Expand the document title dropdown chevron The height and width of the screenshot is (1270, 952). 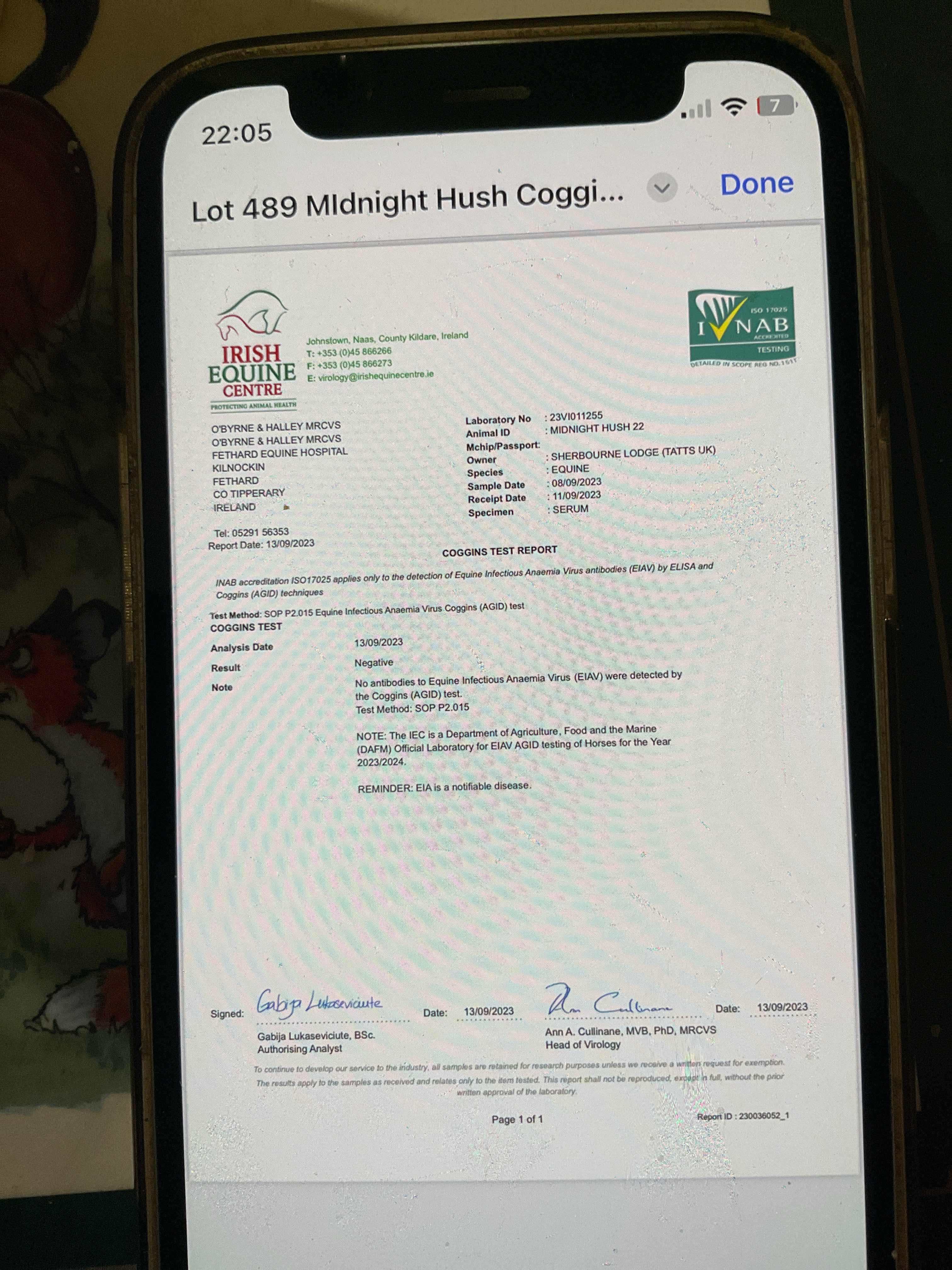tap(662, 188)
